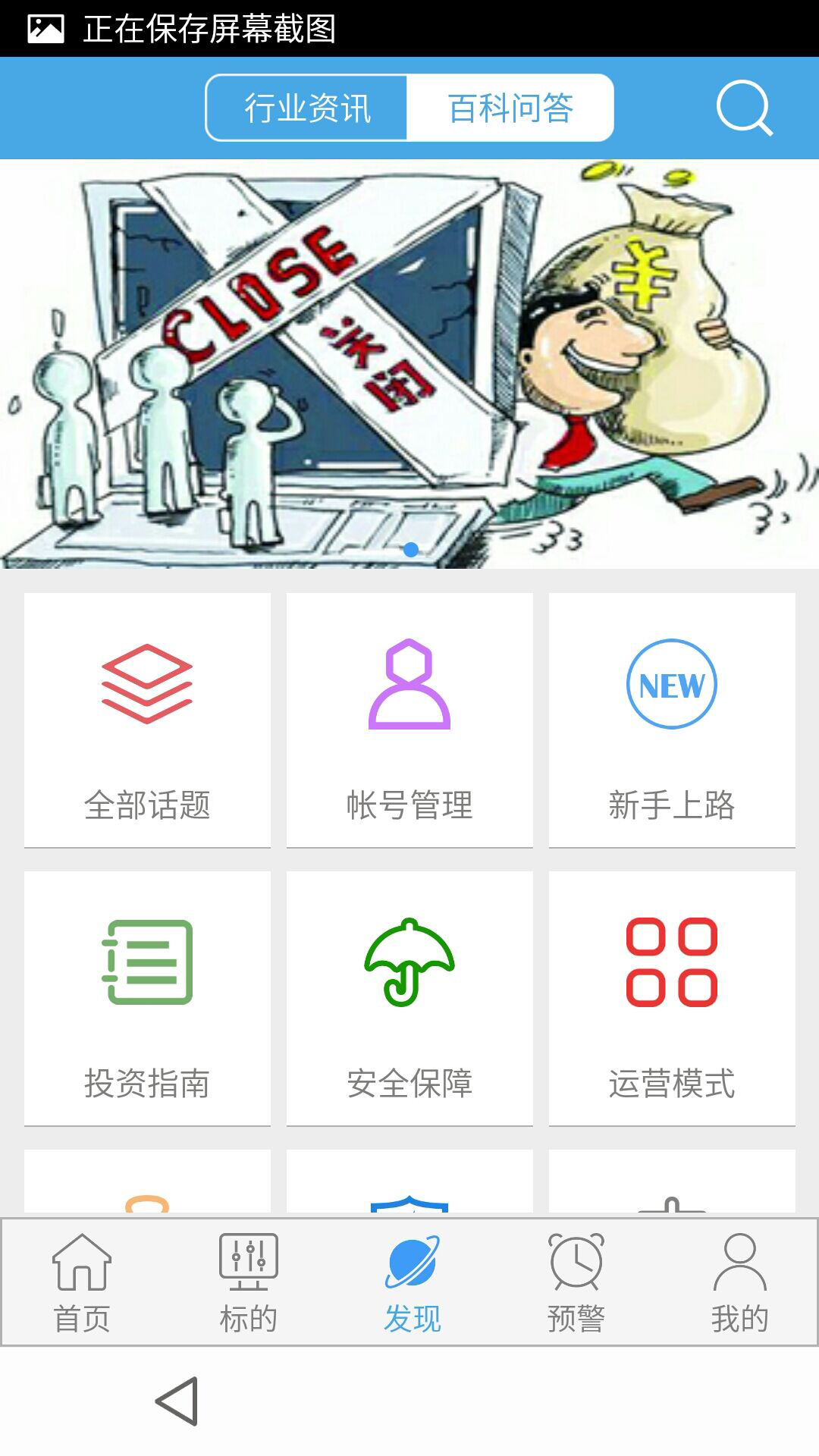The image size is (819, 1456).
Task: Go to the 首页 tab
Action: click(x=82, y=1283)
